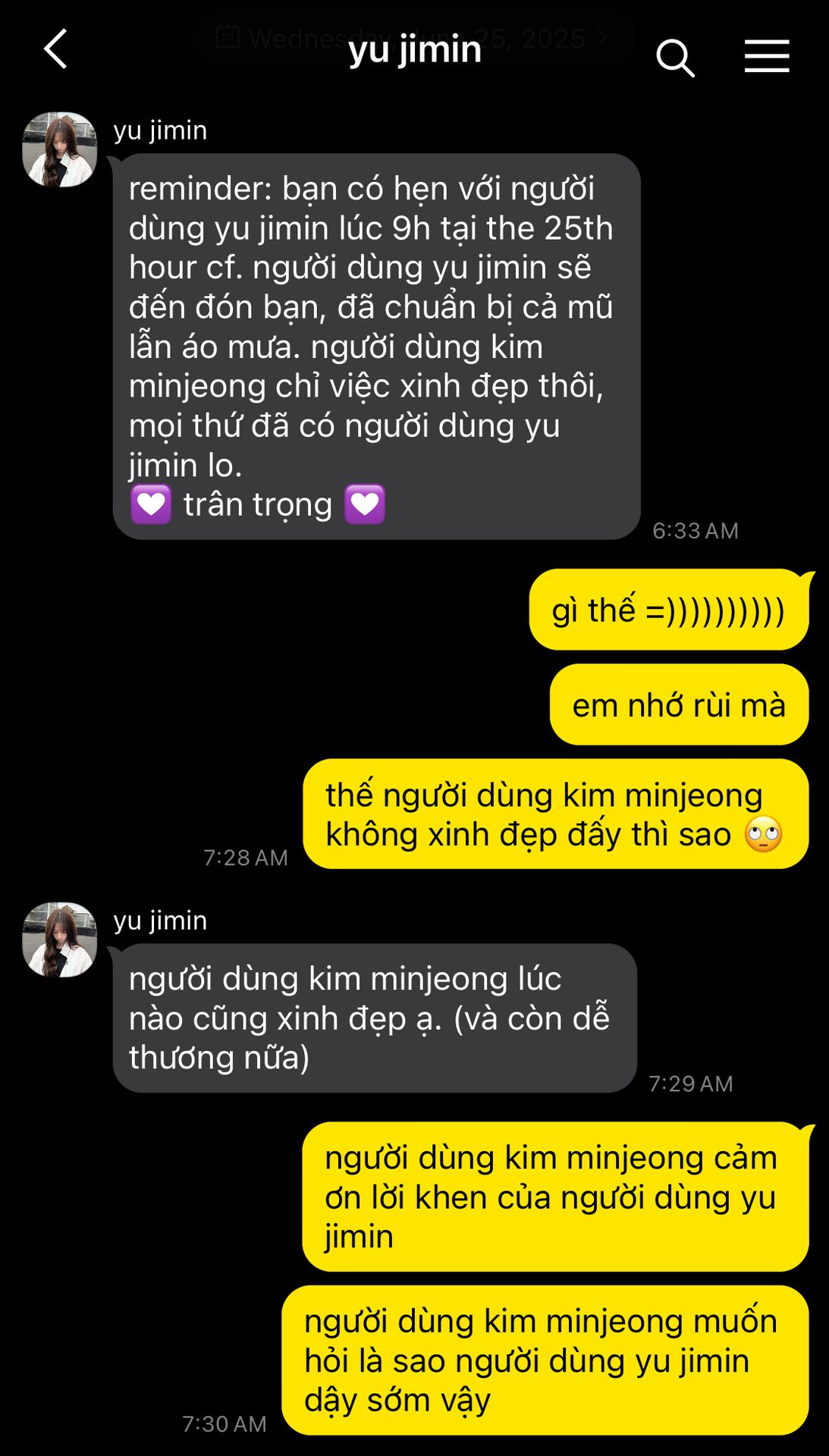Screen dimensions: 829x1456
Task: Open yu jimin's profile photo above the 7:29 AM message
Action: (60, 940)
